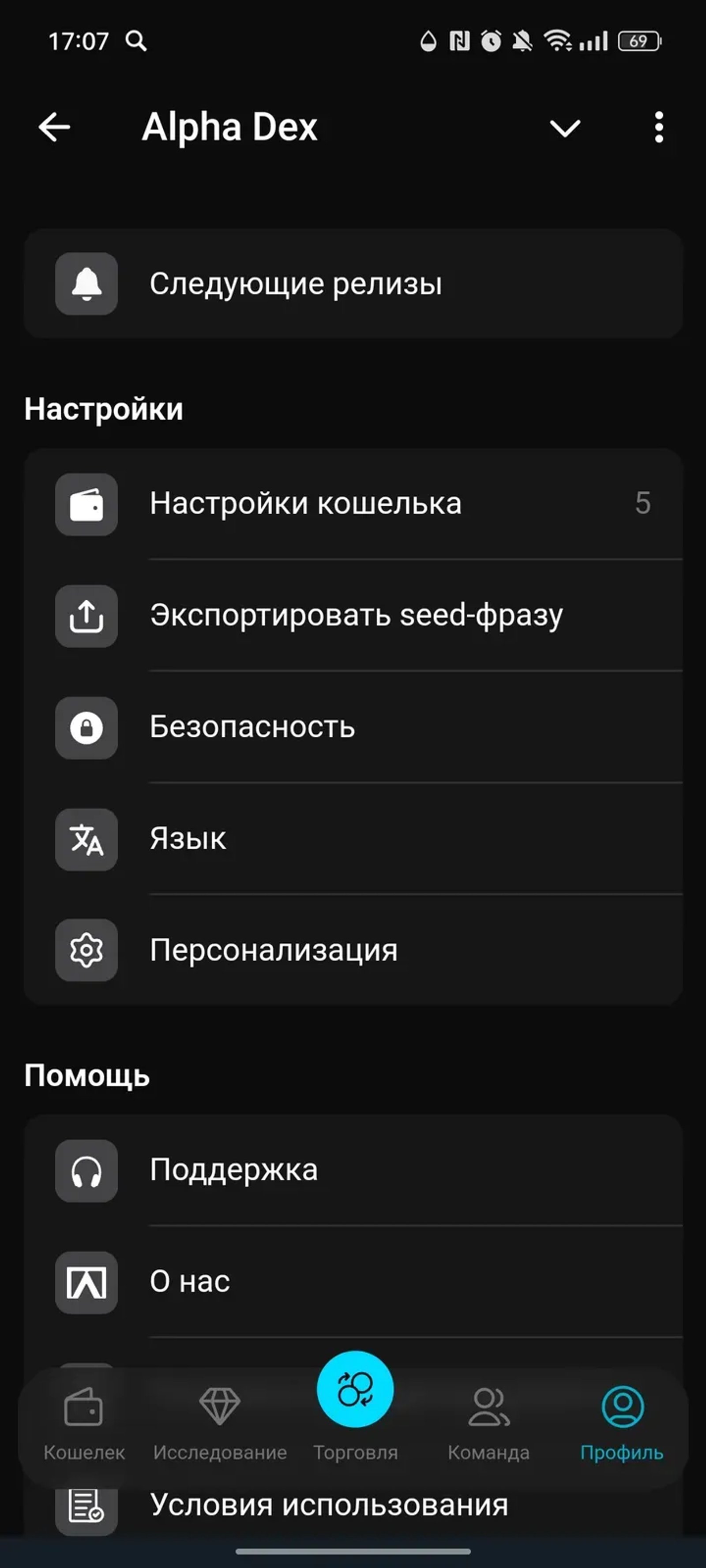706x1568 pixels.
Task: Tap the headphones icon for Поддержка
Action: 86,1173
